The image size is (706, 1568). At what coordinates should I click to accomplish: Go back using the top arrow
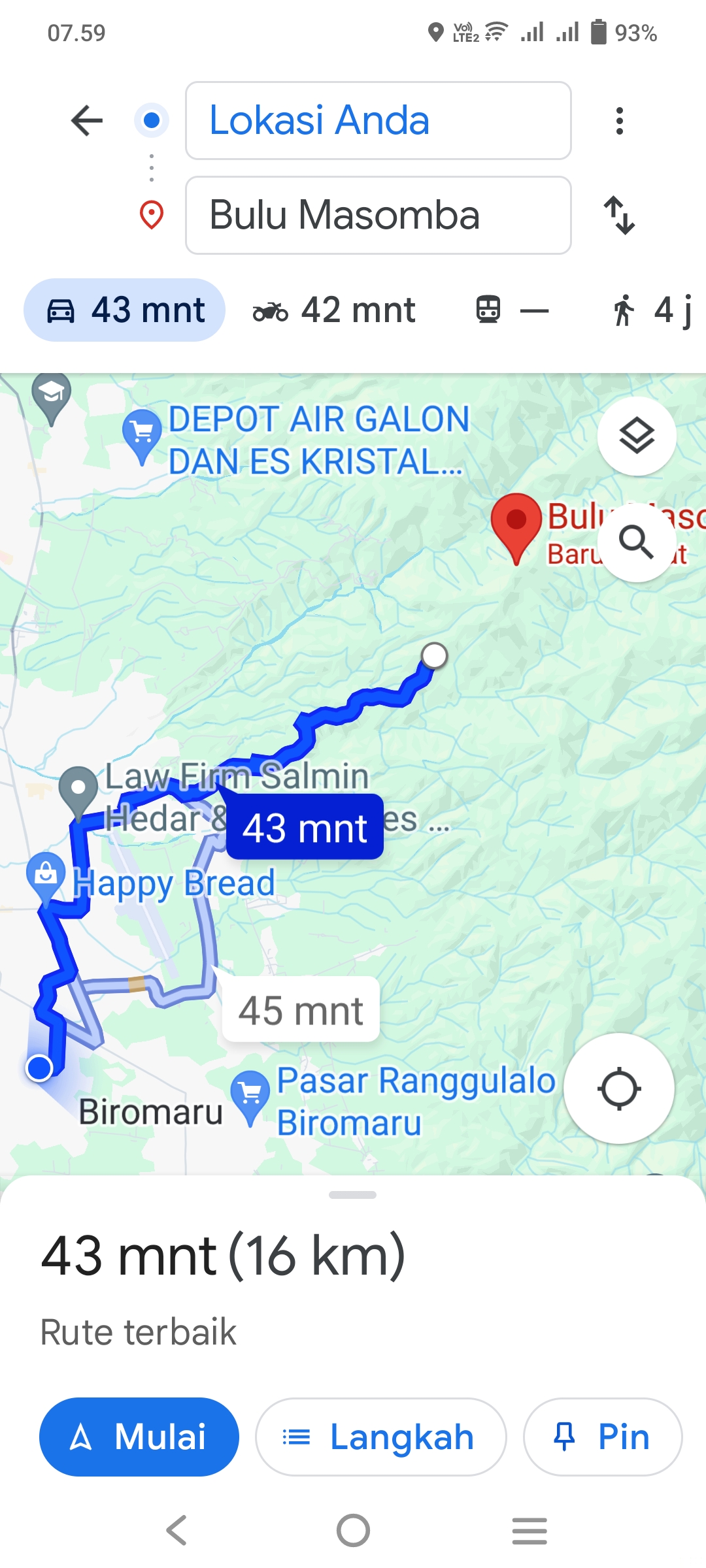tap(87, 121)
